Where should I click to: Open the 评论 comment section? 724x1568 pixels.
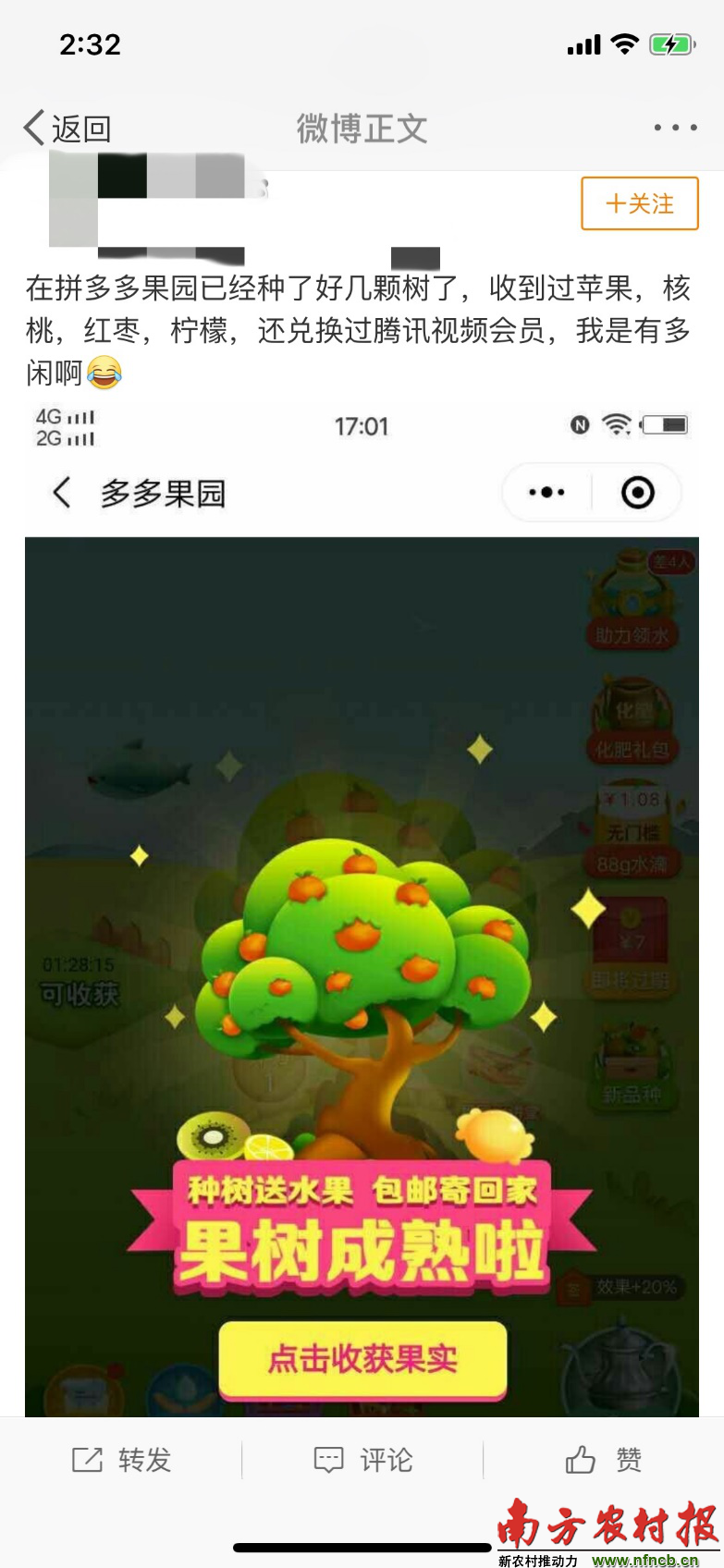(362, 1460)
